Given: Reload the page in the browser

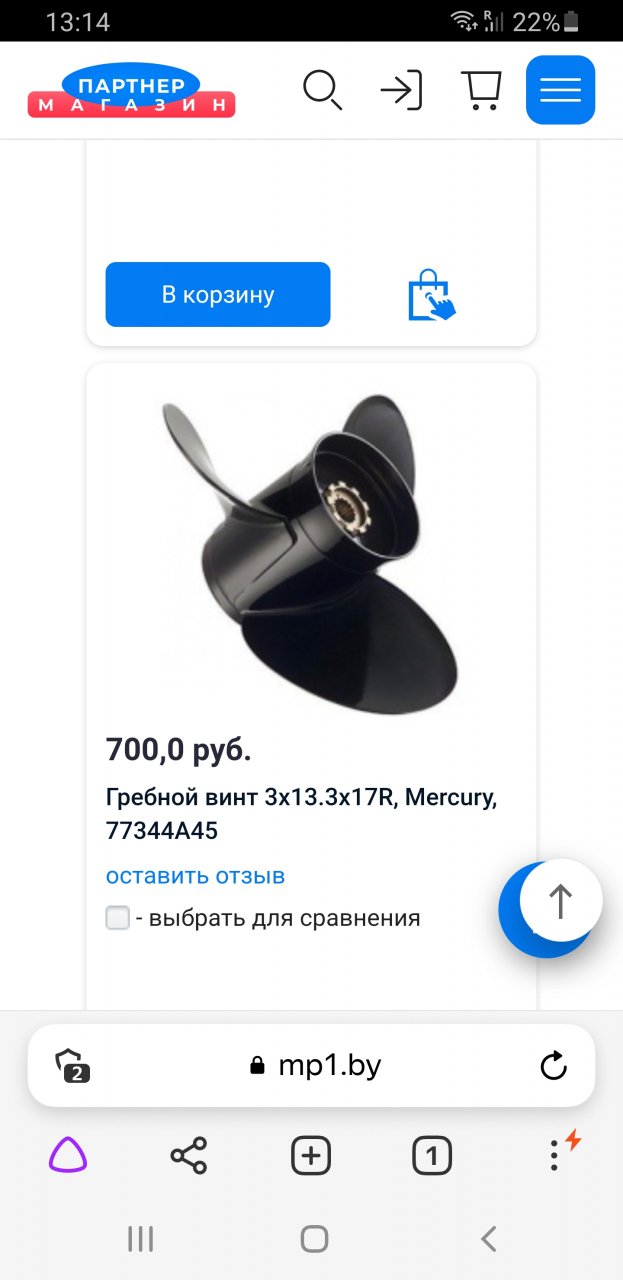Looking at the screenshot, I should pos(553,1066).
